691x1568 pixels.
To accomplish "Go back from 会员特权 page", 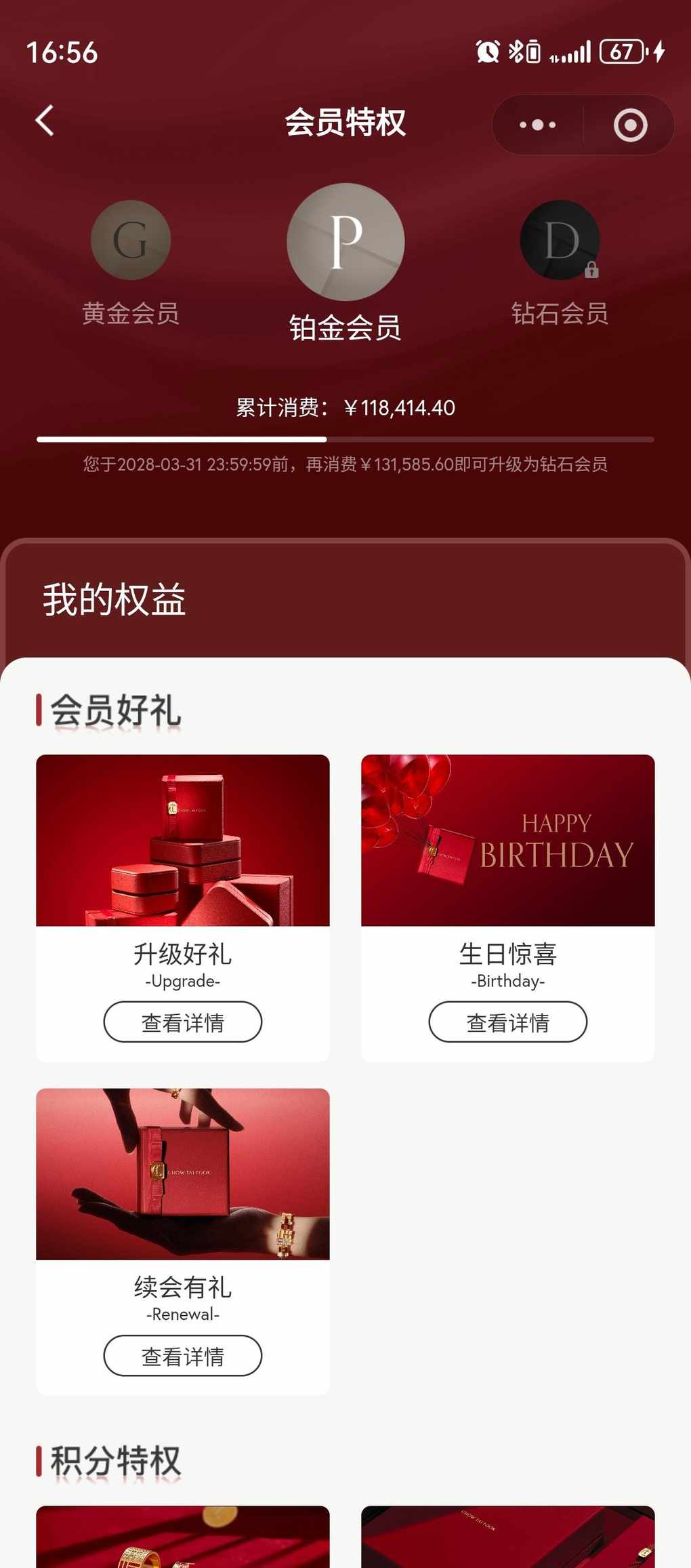I will tap(45, 121).
